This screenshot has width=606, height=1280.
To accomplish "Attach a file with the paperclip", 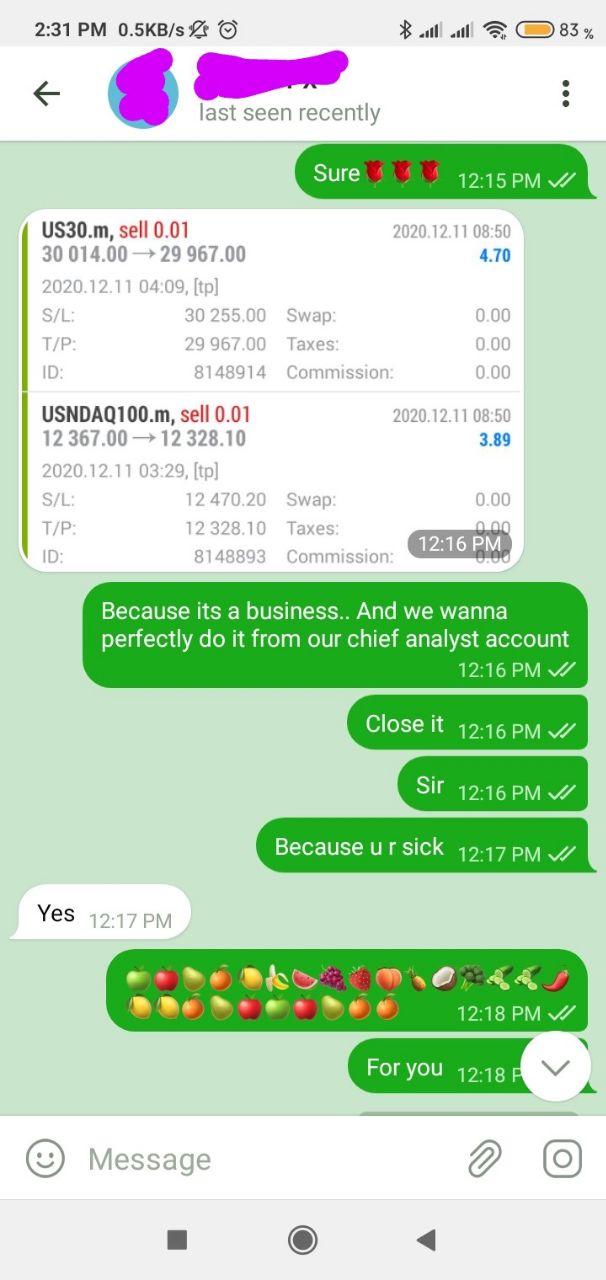I will pos(485,1159).
